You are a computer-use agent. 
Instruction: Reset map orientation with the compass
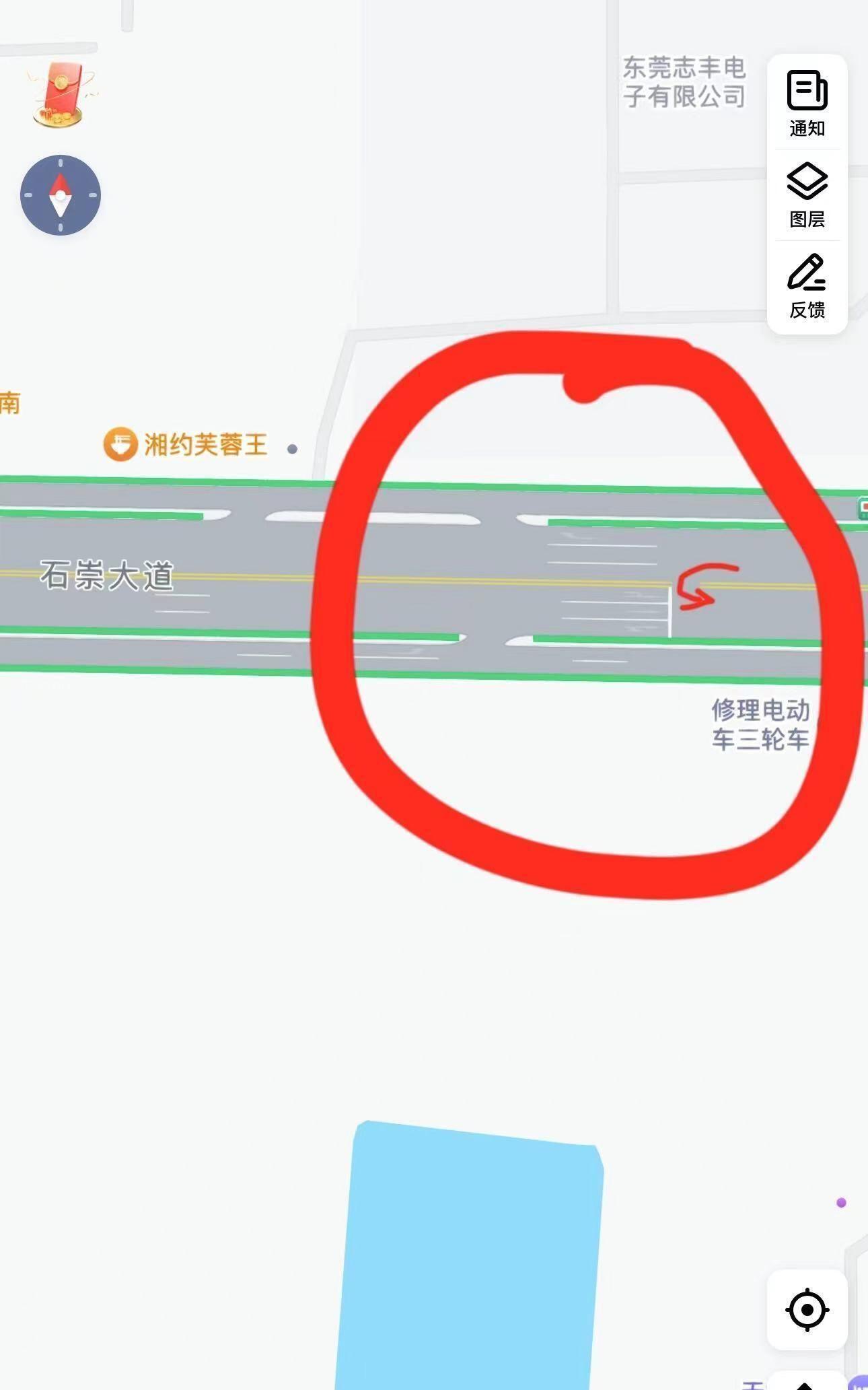(61, 195)
